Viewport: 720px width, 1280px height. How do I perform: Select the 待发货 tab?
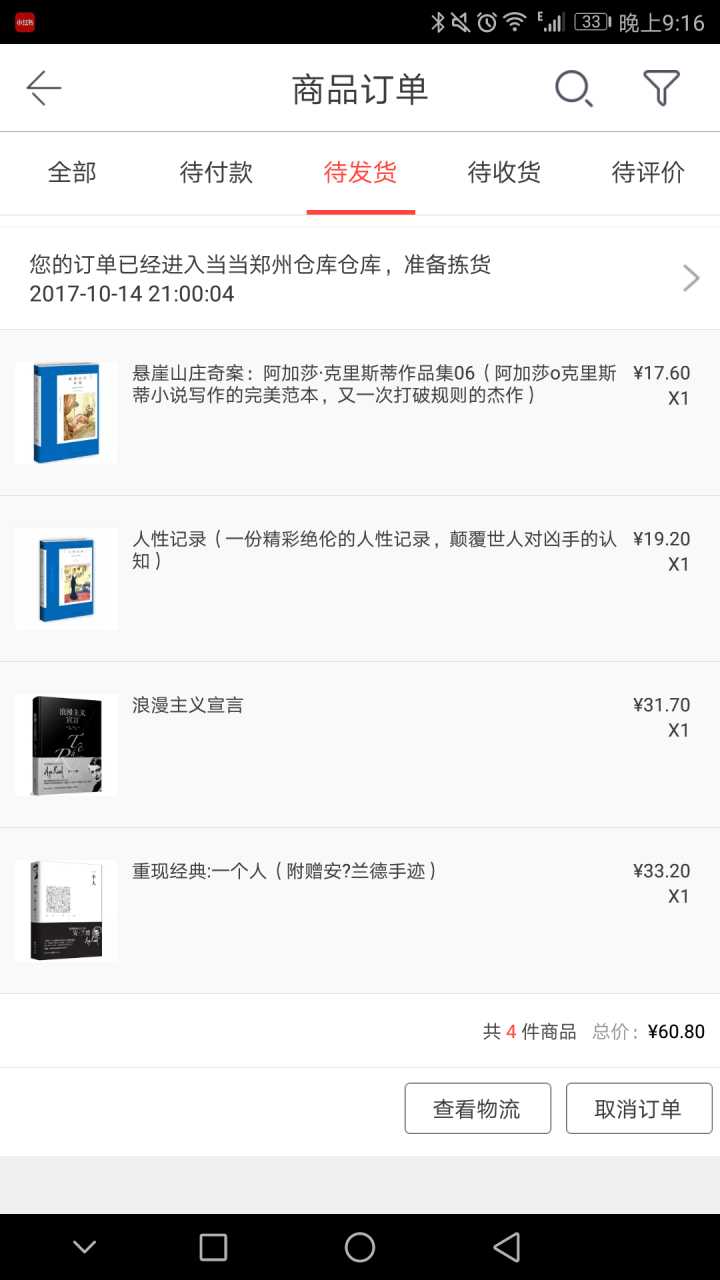click(x=360, y=172)
